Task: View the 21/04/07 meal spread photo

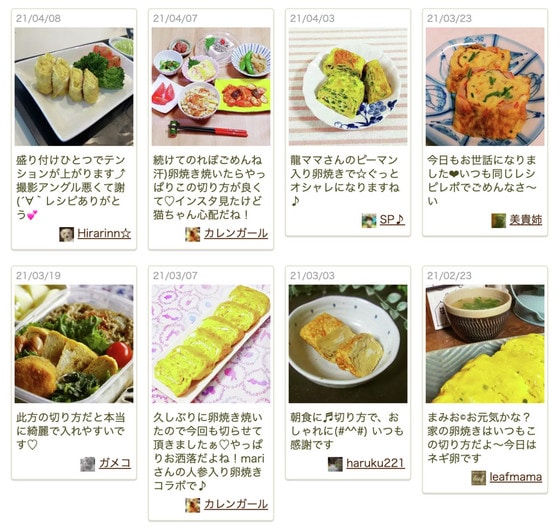Action: coord(211,86)
